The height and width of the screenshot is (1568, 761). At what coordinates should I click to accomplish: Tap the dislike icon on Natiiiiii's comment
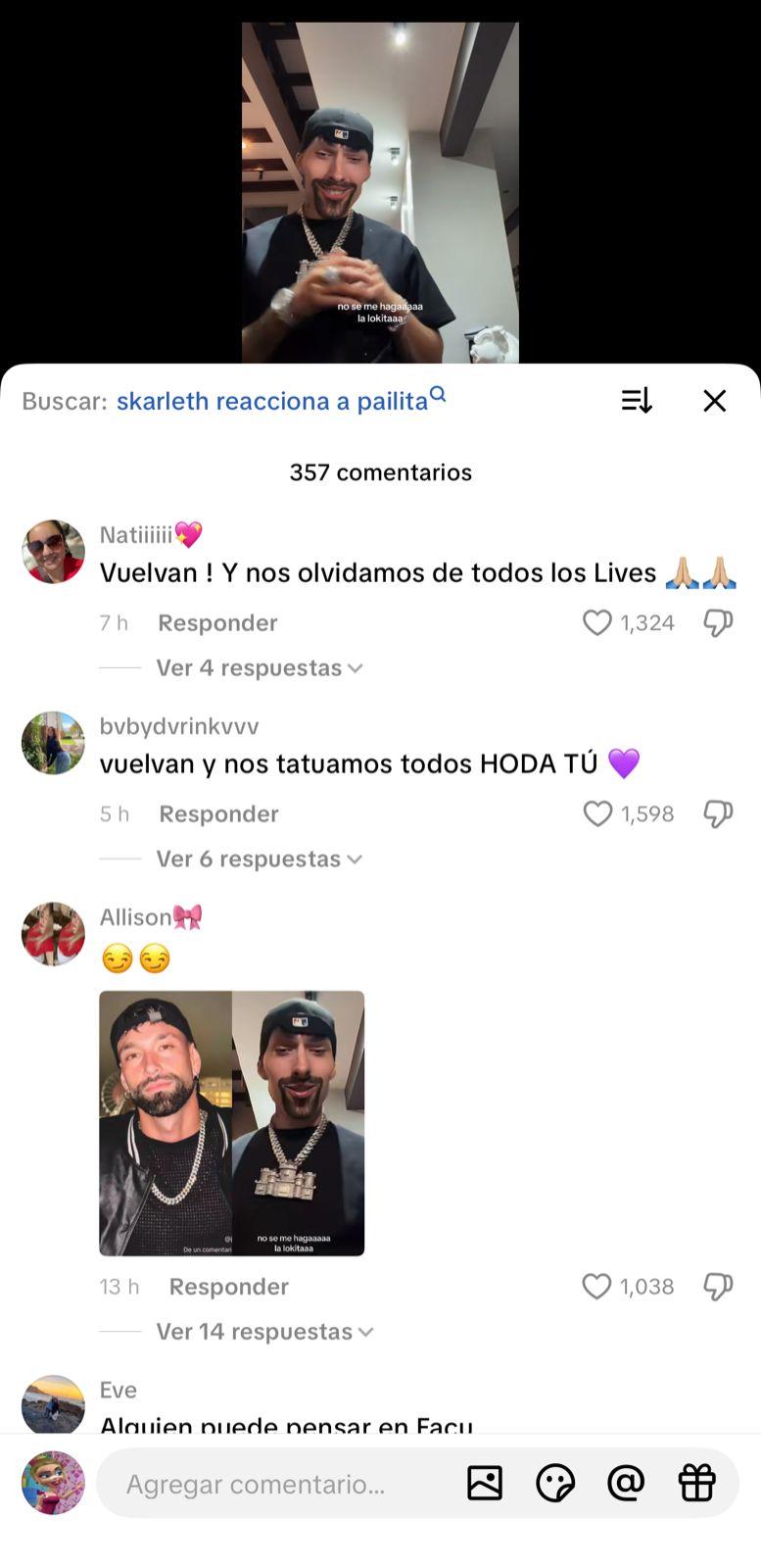718,621
